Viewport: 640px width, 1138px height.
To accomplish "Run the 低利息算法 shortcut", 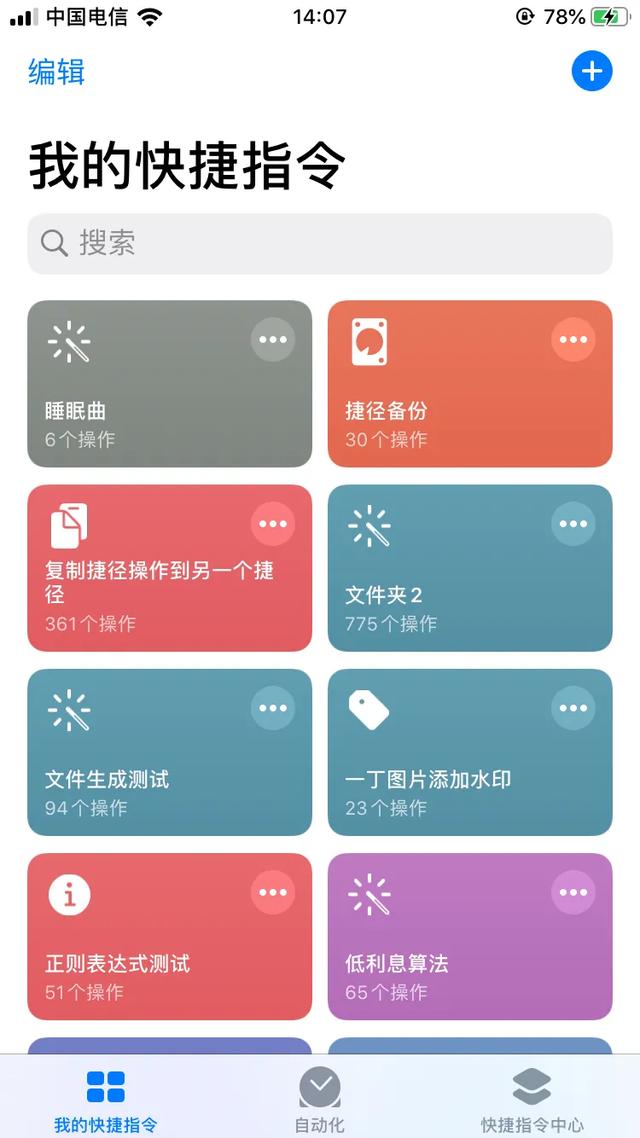I will 440,964.
